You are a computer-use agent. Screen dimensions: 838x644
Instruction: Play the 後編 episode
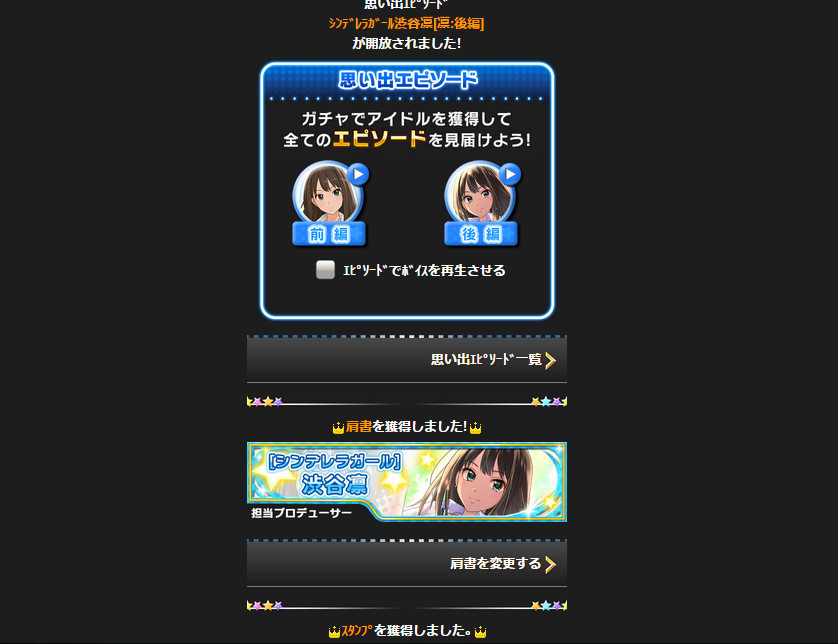tap(482, 202)
